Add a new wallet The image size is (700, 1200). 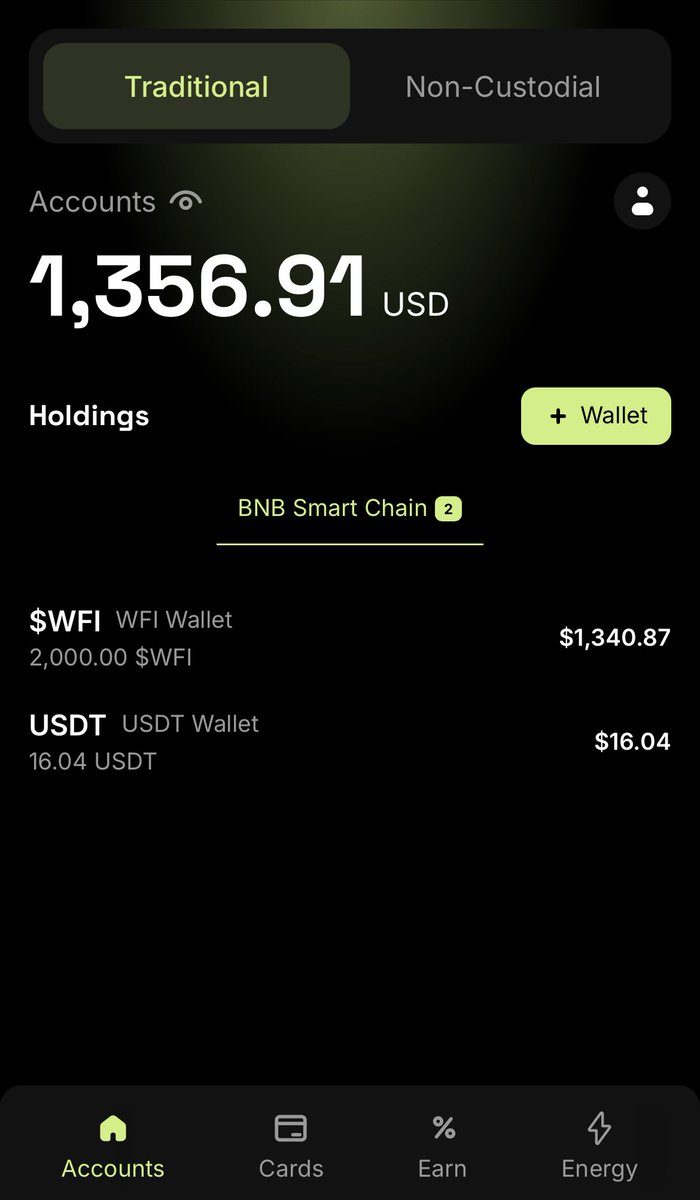[595, 416]
